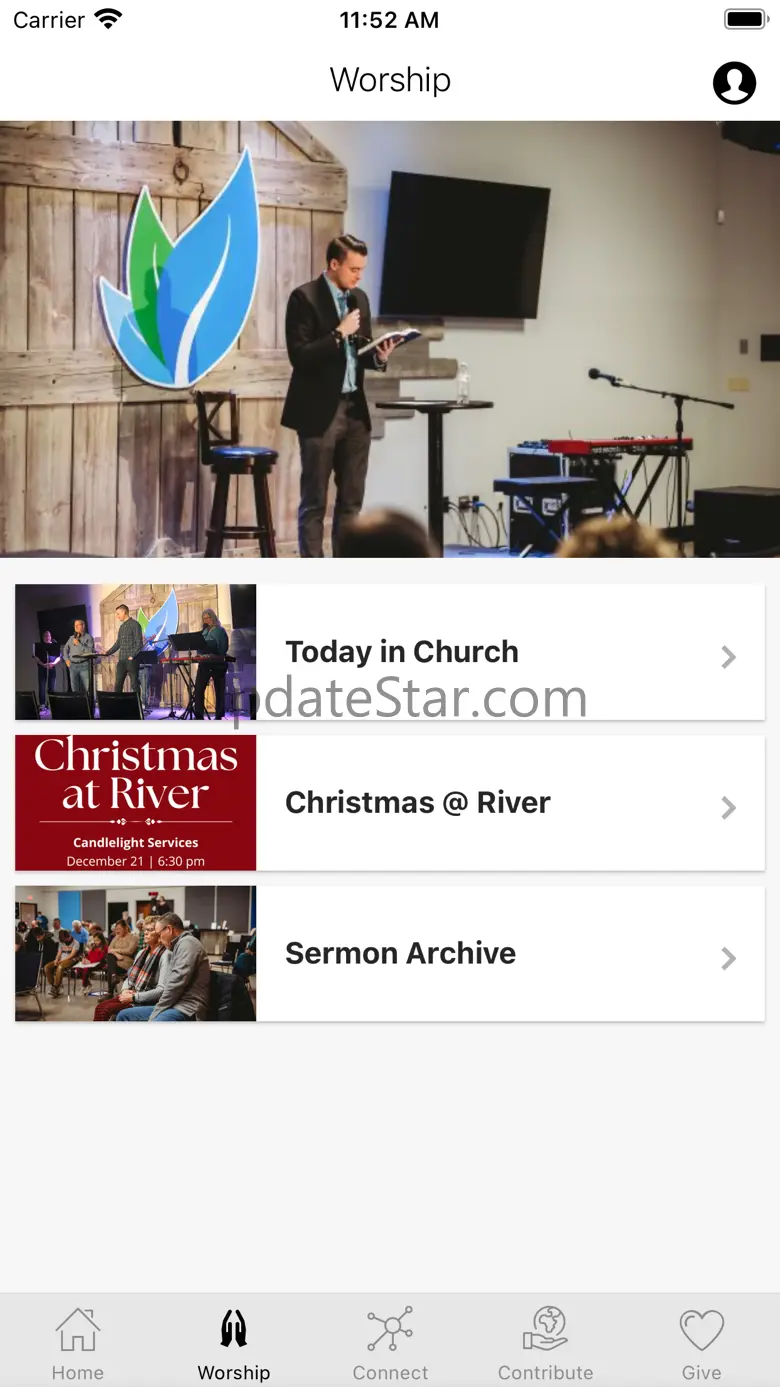This screenshot has height=1387, width=780.
Task: Go to the Connect tab
Action: point(390,1344)
